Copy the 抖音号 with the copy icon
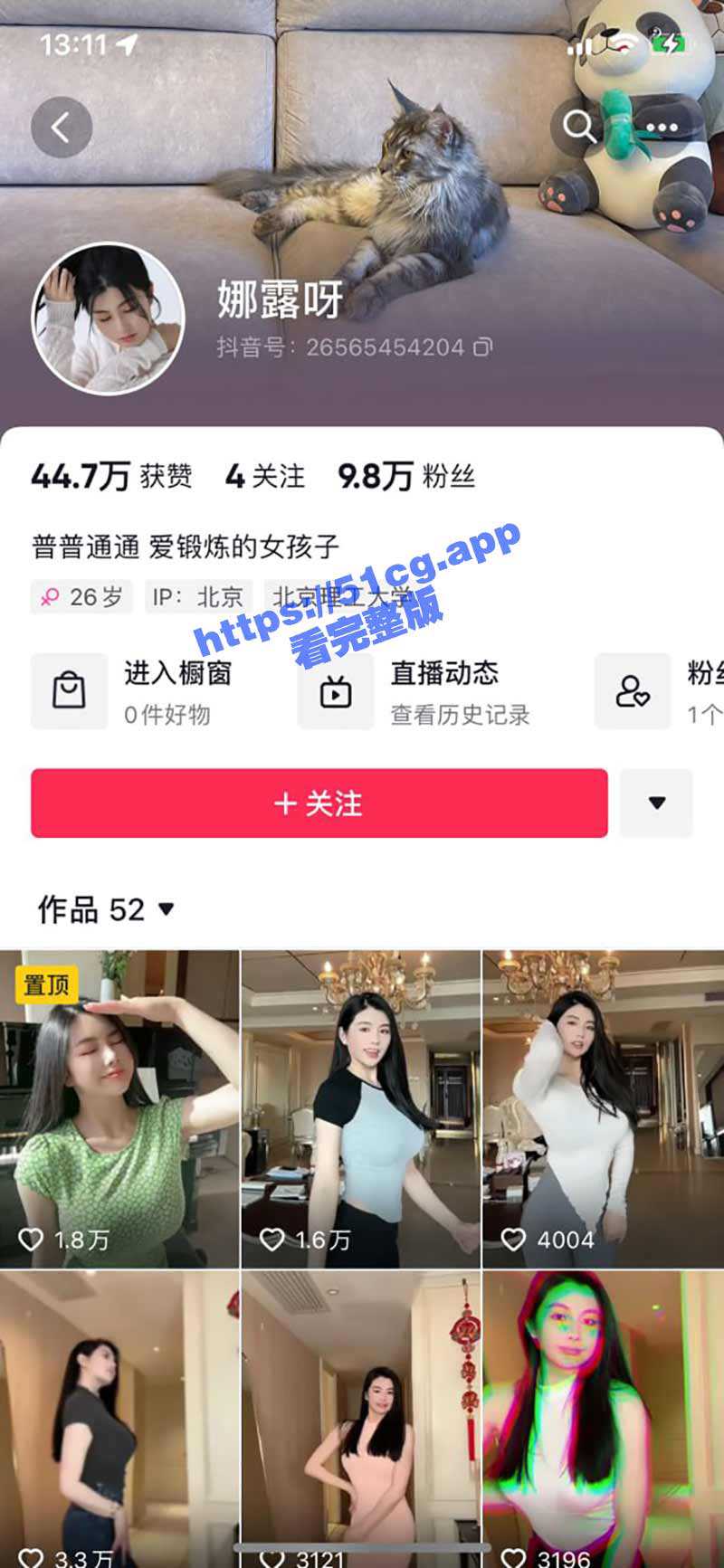The width and height of the screenshot is (724, 1568). 483,347
